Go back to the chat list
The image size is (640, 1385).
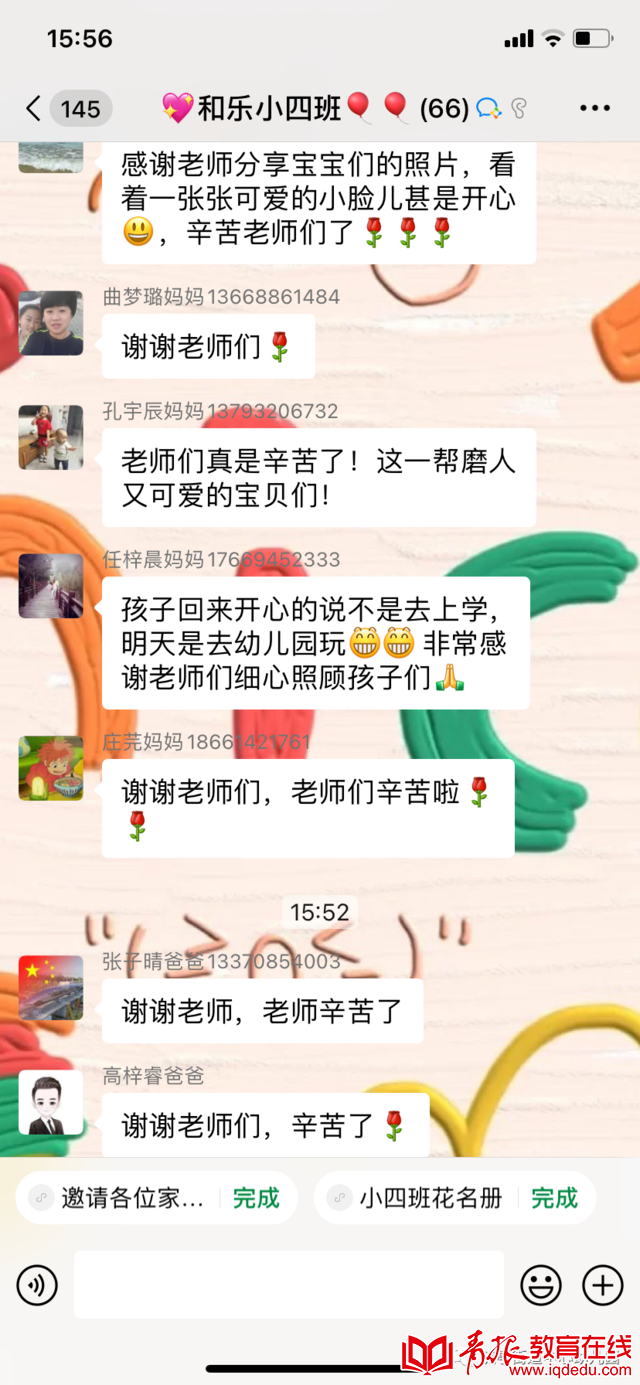(x=34, y=108)
